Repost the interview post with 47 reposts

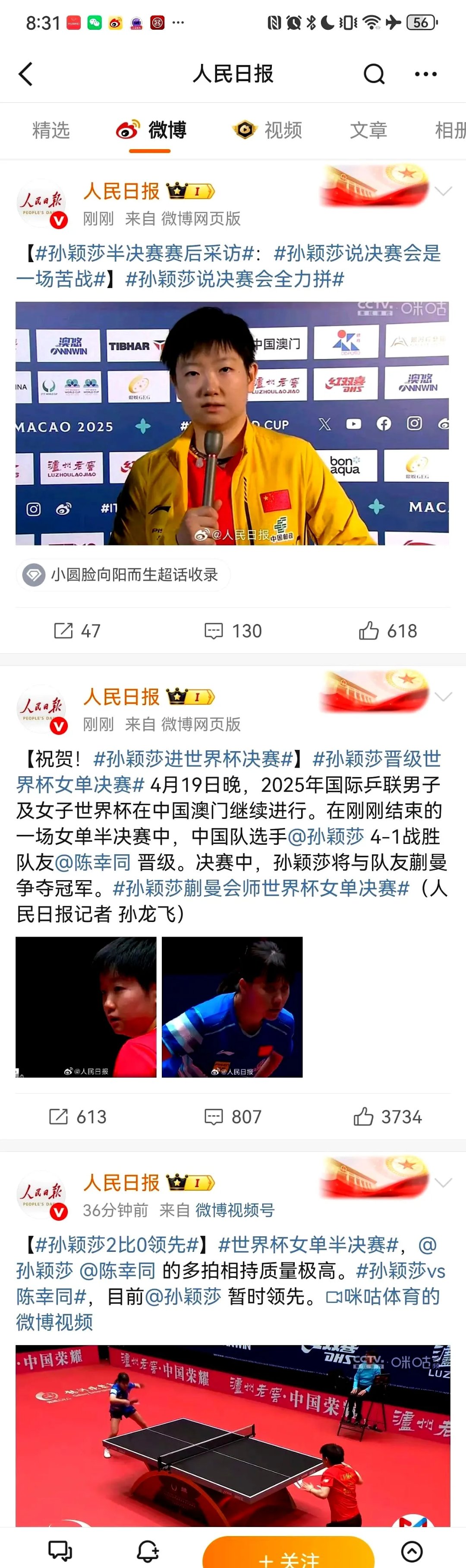(x=77, y=630)
